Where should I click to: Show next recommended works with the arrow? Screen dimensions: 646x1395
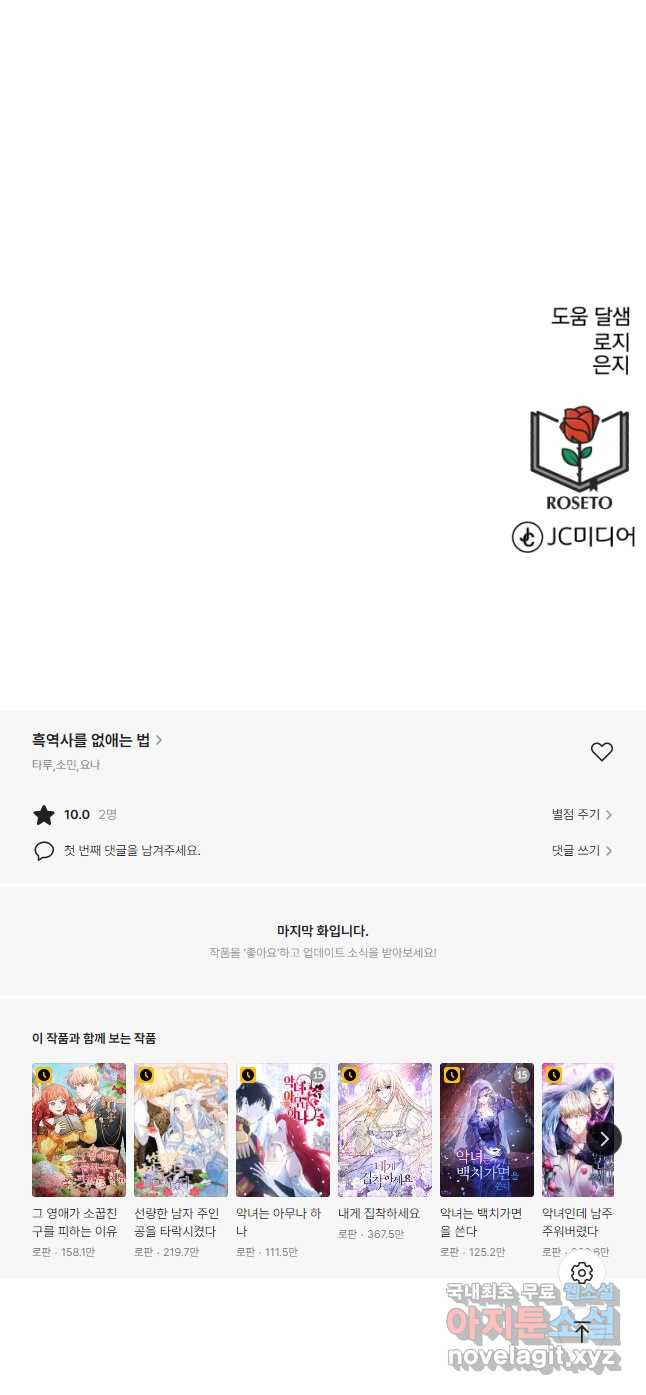click(x=604, y=1139)
